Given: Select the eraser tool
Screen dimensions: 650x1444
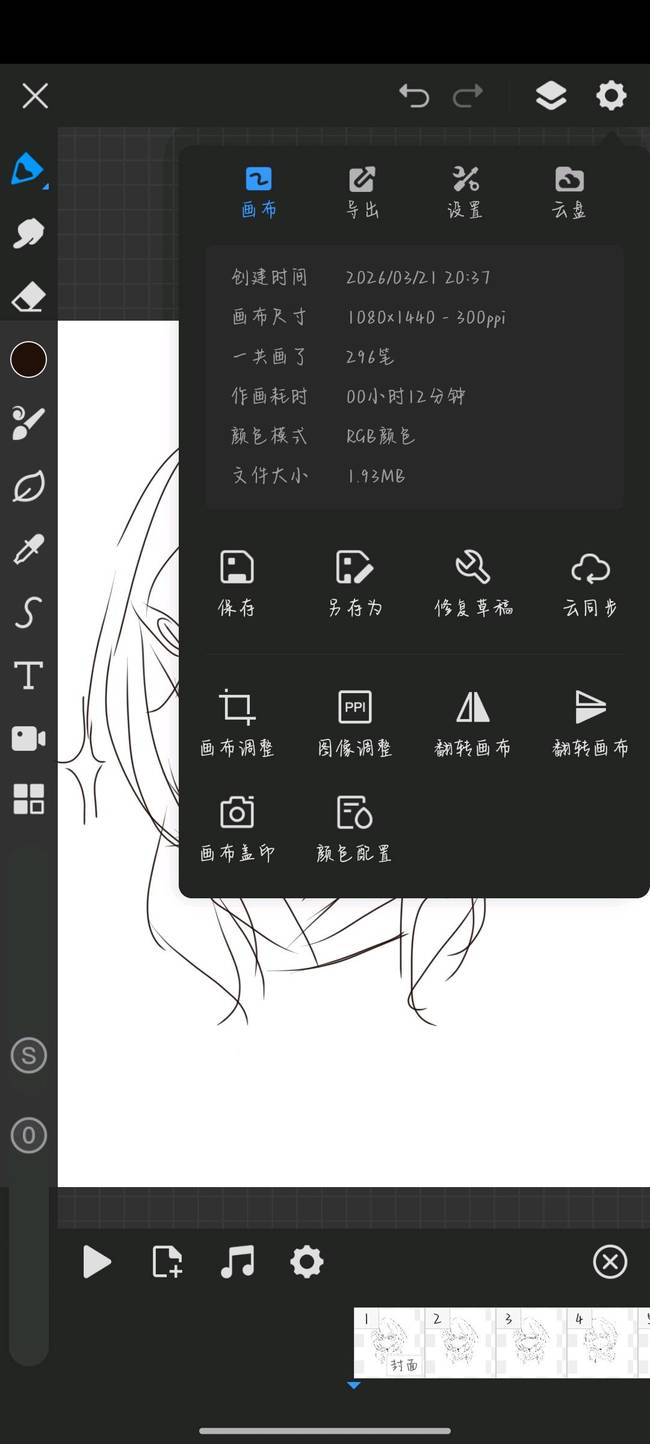Looking at the screenshot, I should pos(28,297).
